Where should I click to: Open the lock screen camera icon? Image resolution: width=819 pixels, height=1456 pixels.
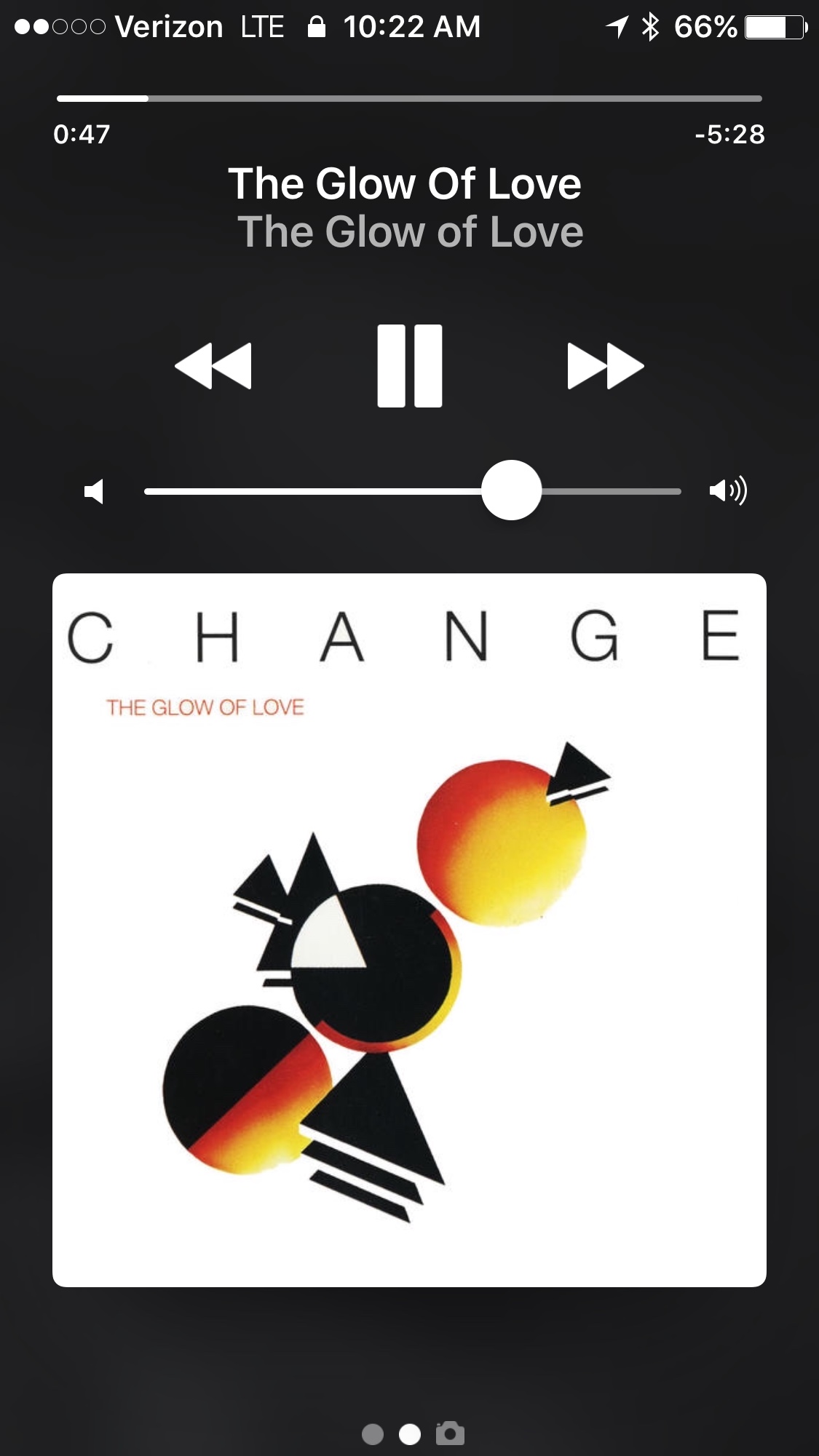(x=450, y=1433)
